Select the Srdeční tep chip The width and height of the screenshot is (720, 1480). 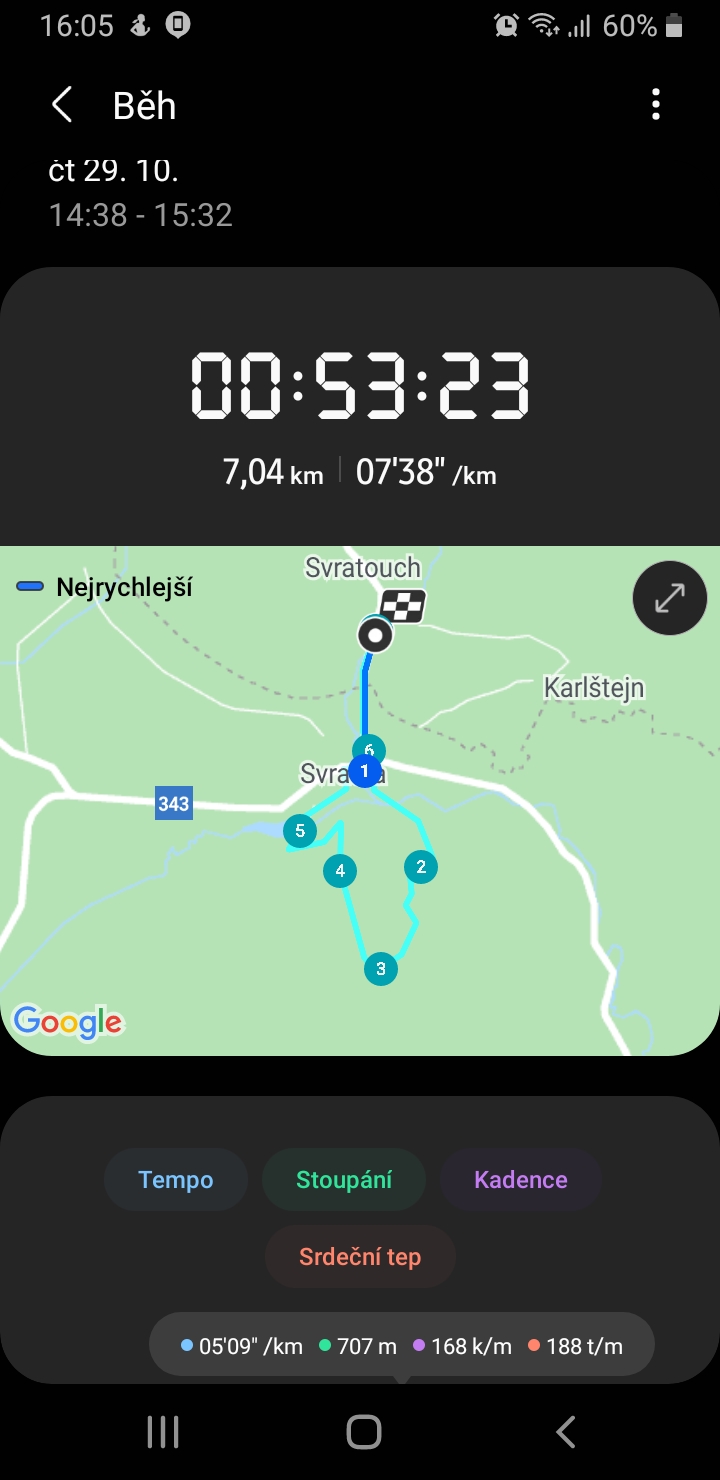tap(360, 1257)
